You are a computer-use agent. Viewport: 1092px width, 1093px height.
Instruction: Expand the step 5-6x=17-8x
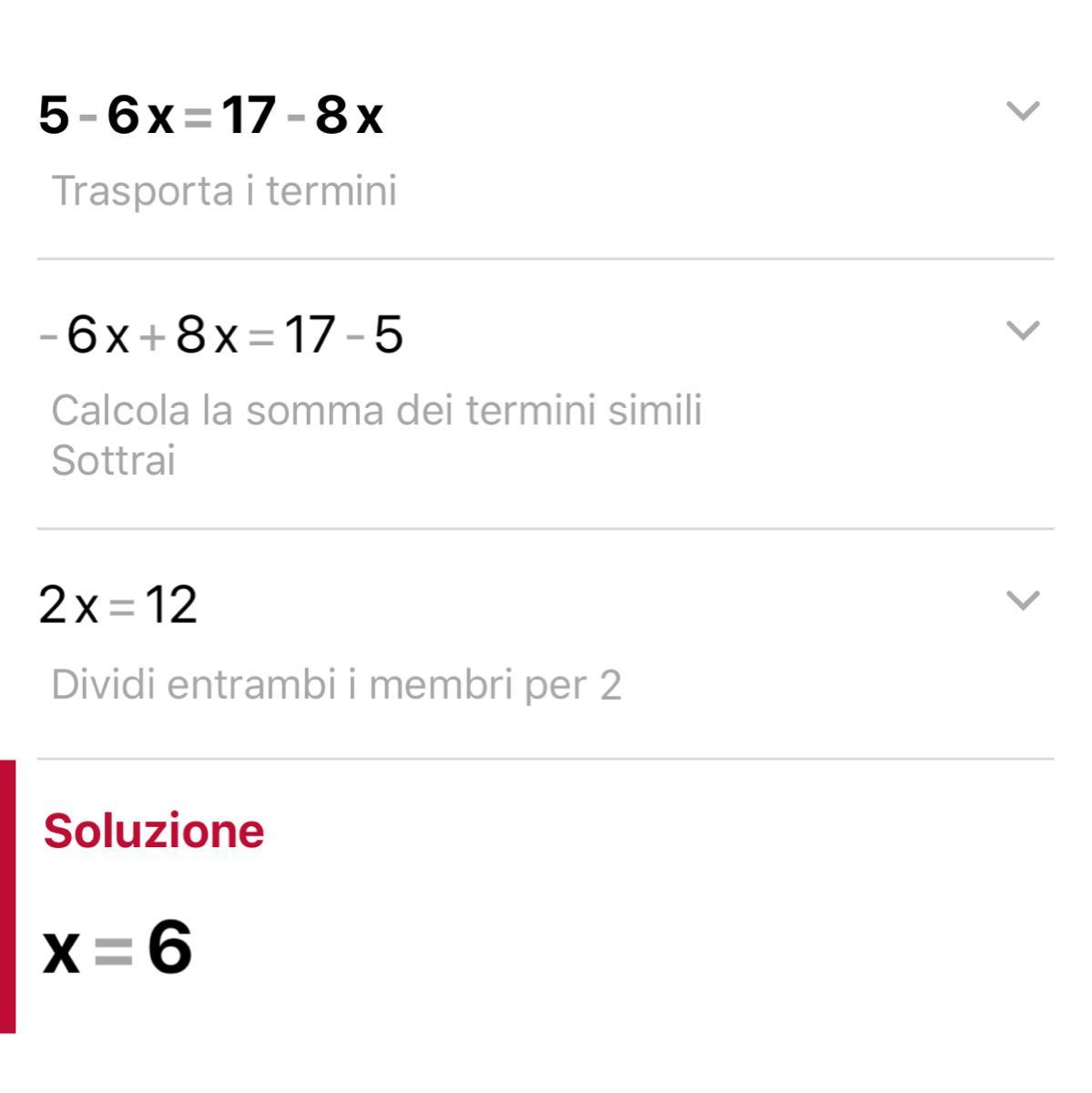(1022, 112)
